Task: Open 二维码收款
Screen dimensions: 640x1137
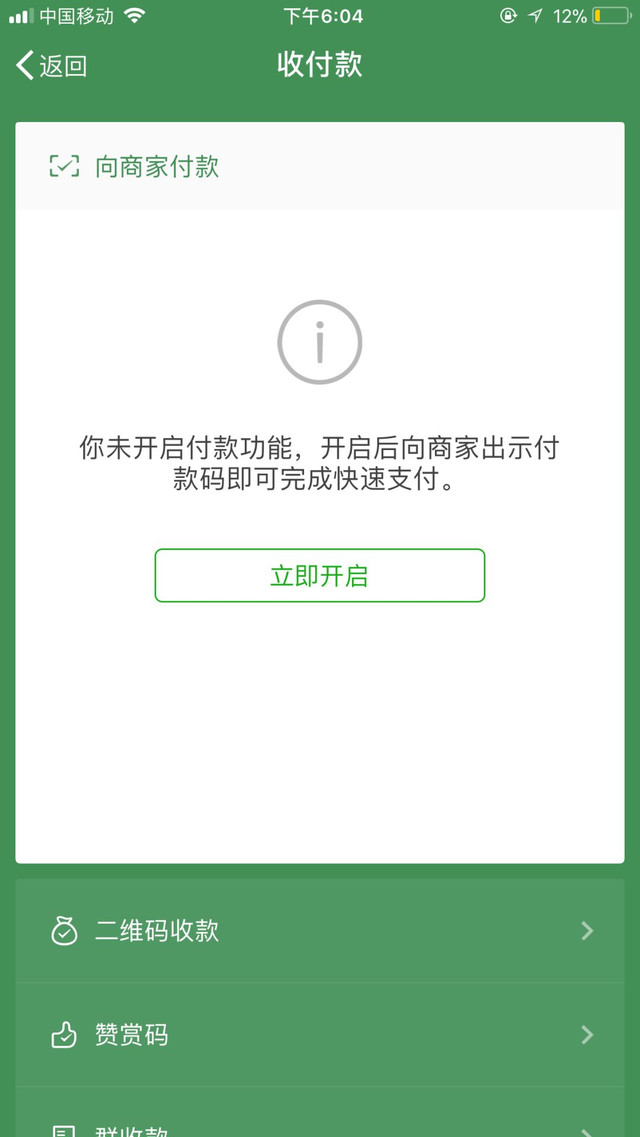Action: pyautogui.click(x=320, y=931)
